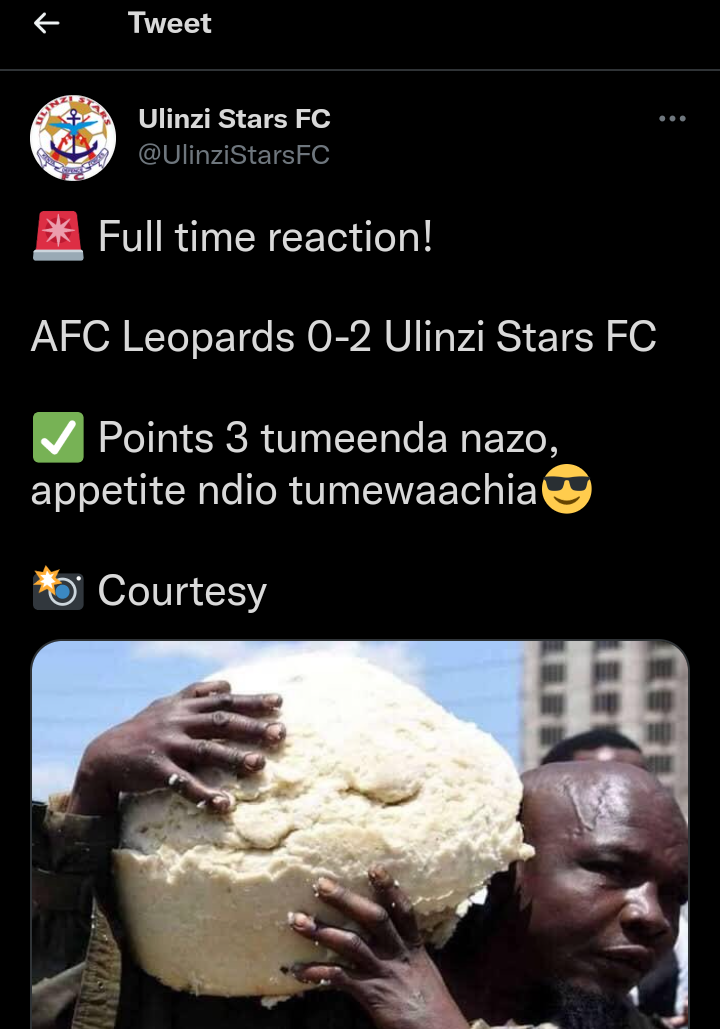Image resolution: width=720 pixels, height=1029 pixels.
Task: Open Ulinzi Stars FC profile picture
Action: [x=73, y=138]
